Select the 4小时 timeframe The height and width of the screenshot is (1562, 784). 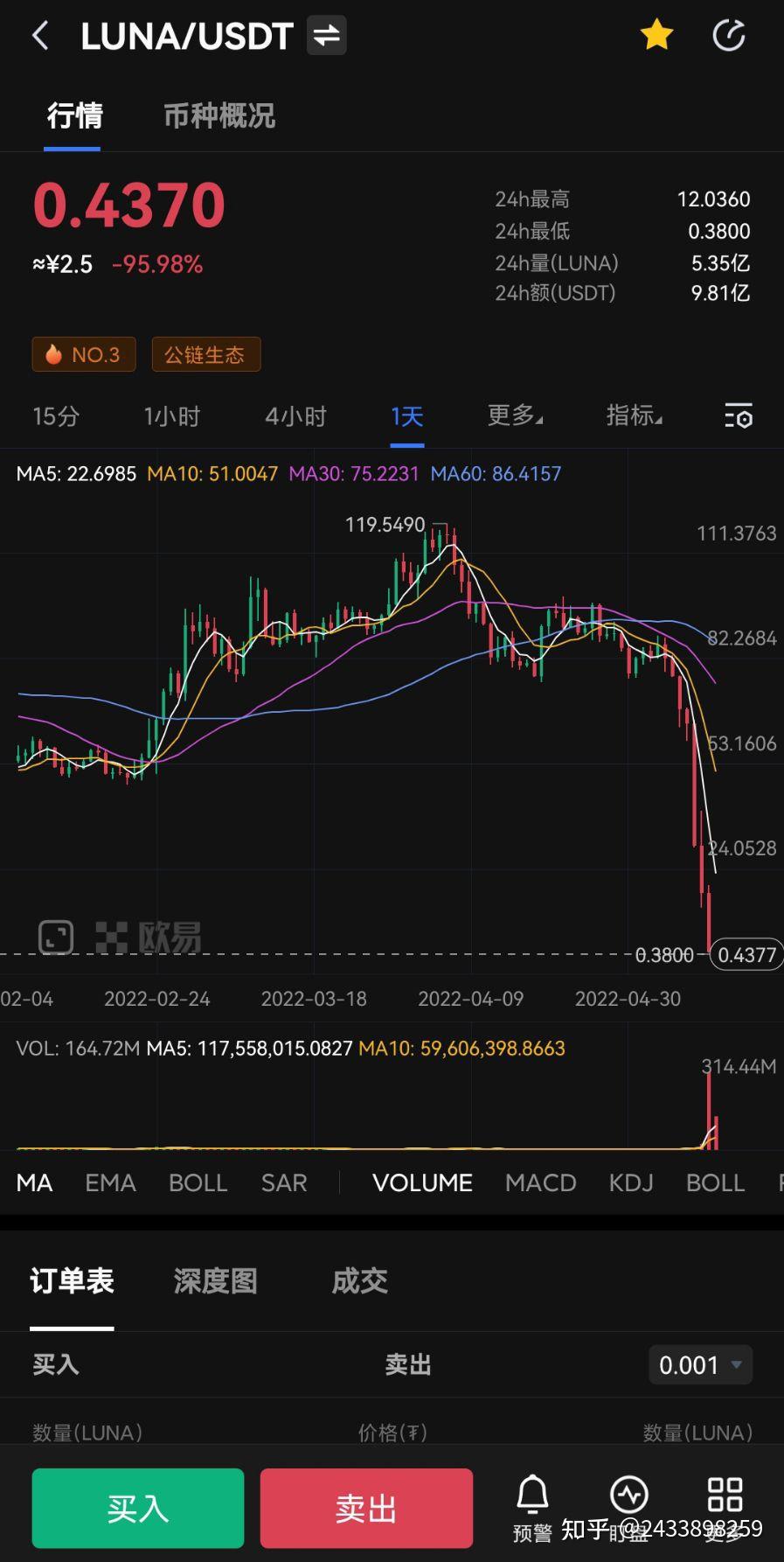(x=295, y=416)
